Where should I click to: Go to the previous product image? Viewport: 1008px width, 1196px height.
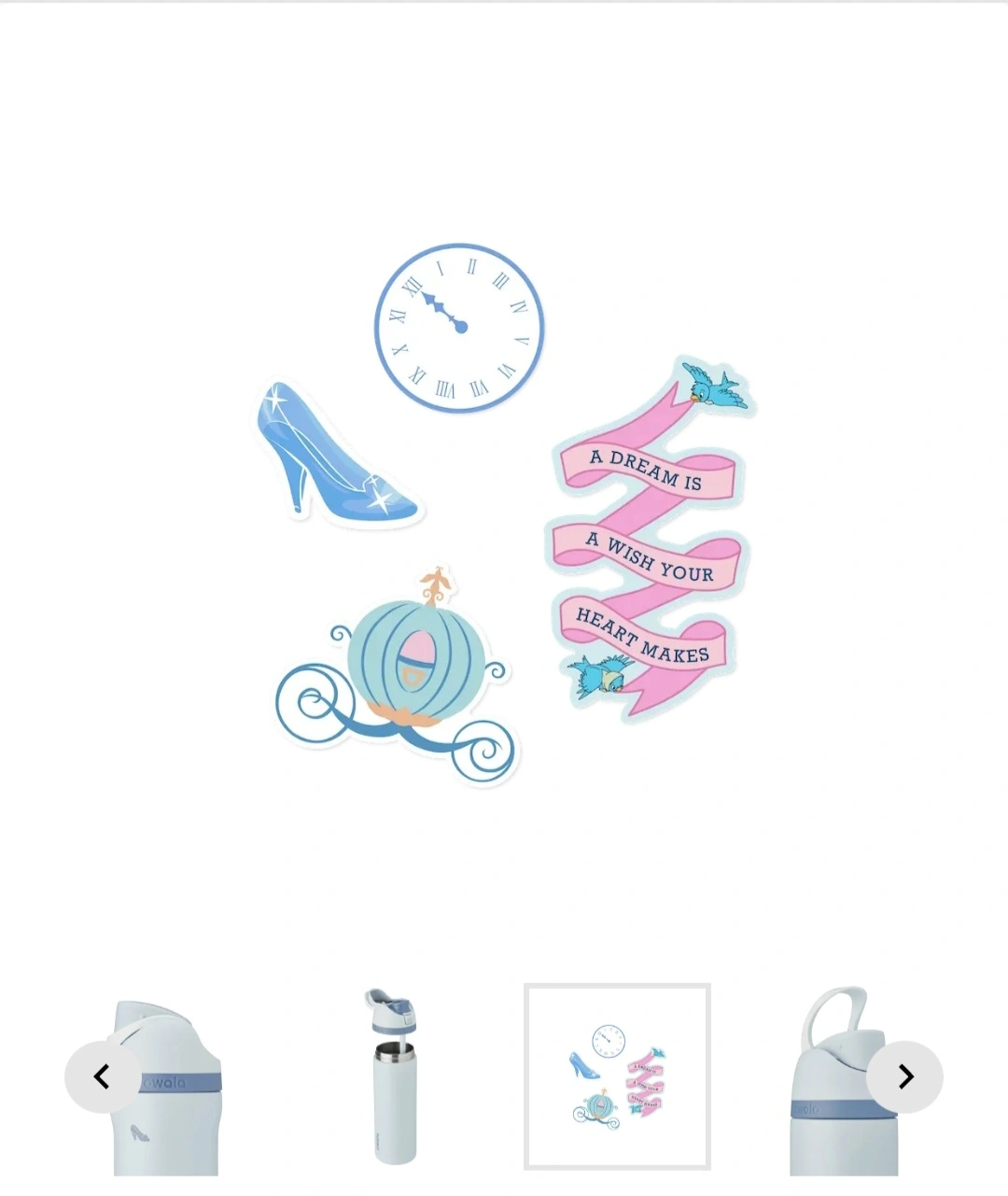[103, 1076]
